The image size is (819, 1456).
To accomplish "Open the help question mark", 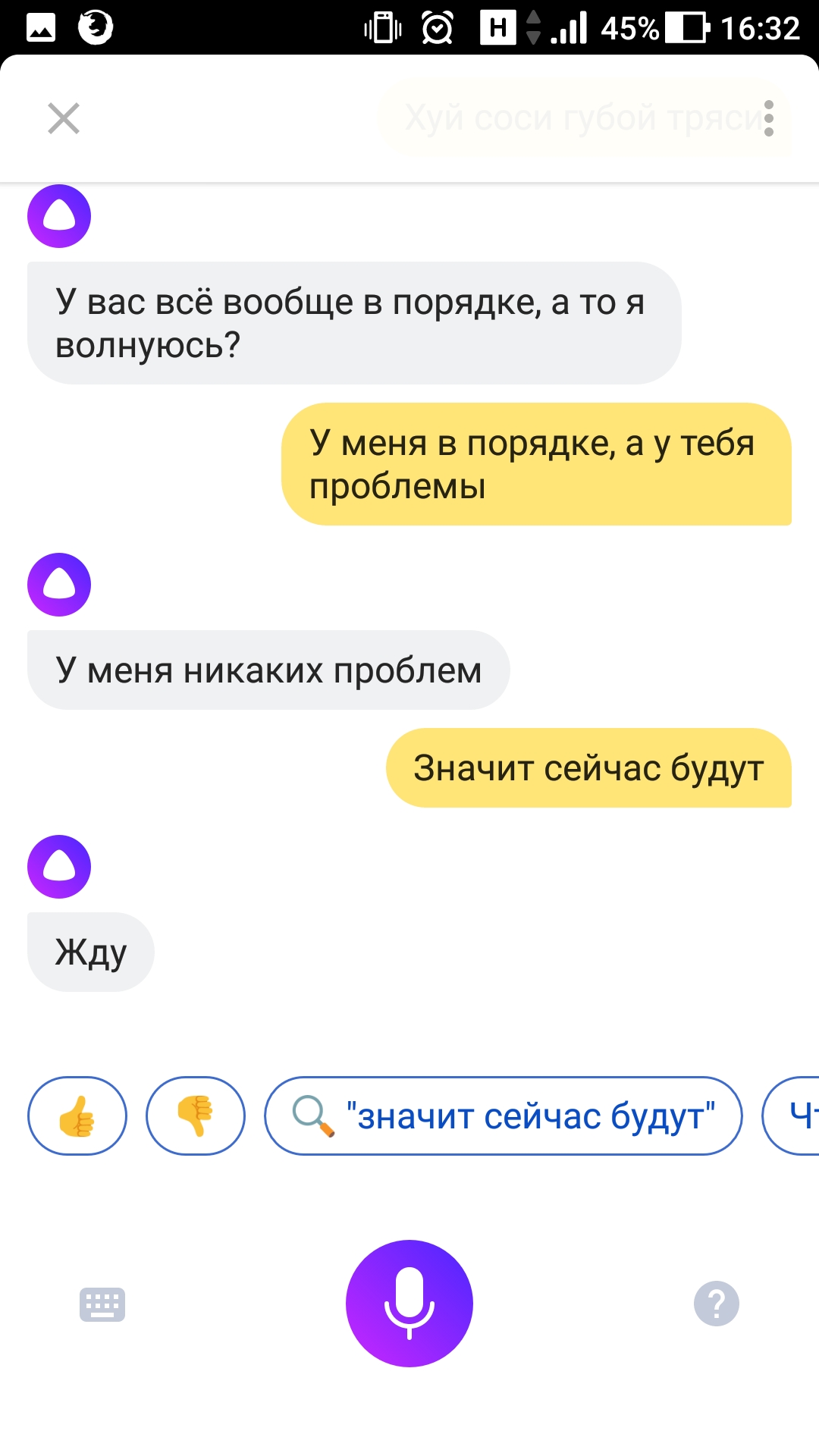I will point(717,1304).
